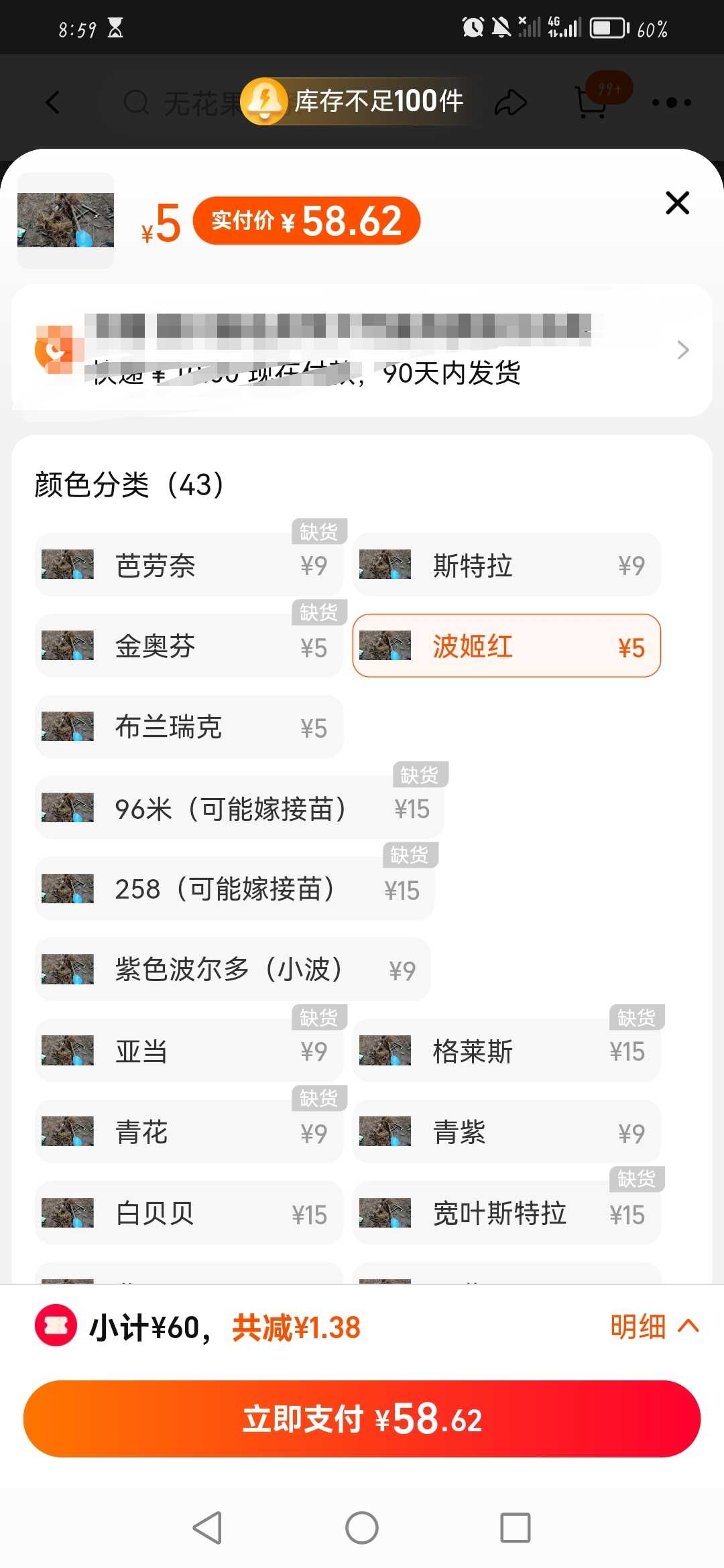
Task: Select the 白贝贝 variety option
Action: [x=189, y=1213]
